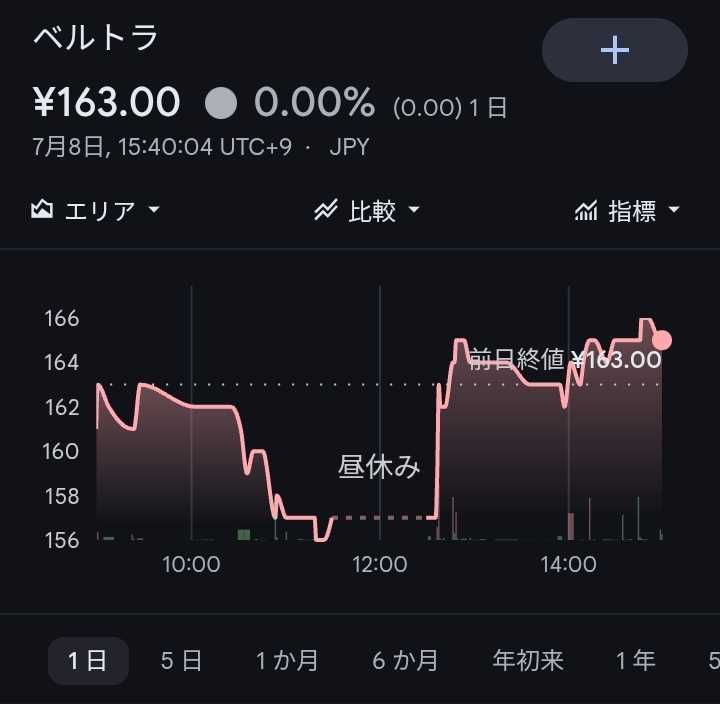This screenshot has width=720, height=704.
Task: Switch to the 5日 time range
Action: (x=181, y=660)
